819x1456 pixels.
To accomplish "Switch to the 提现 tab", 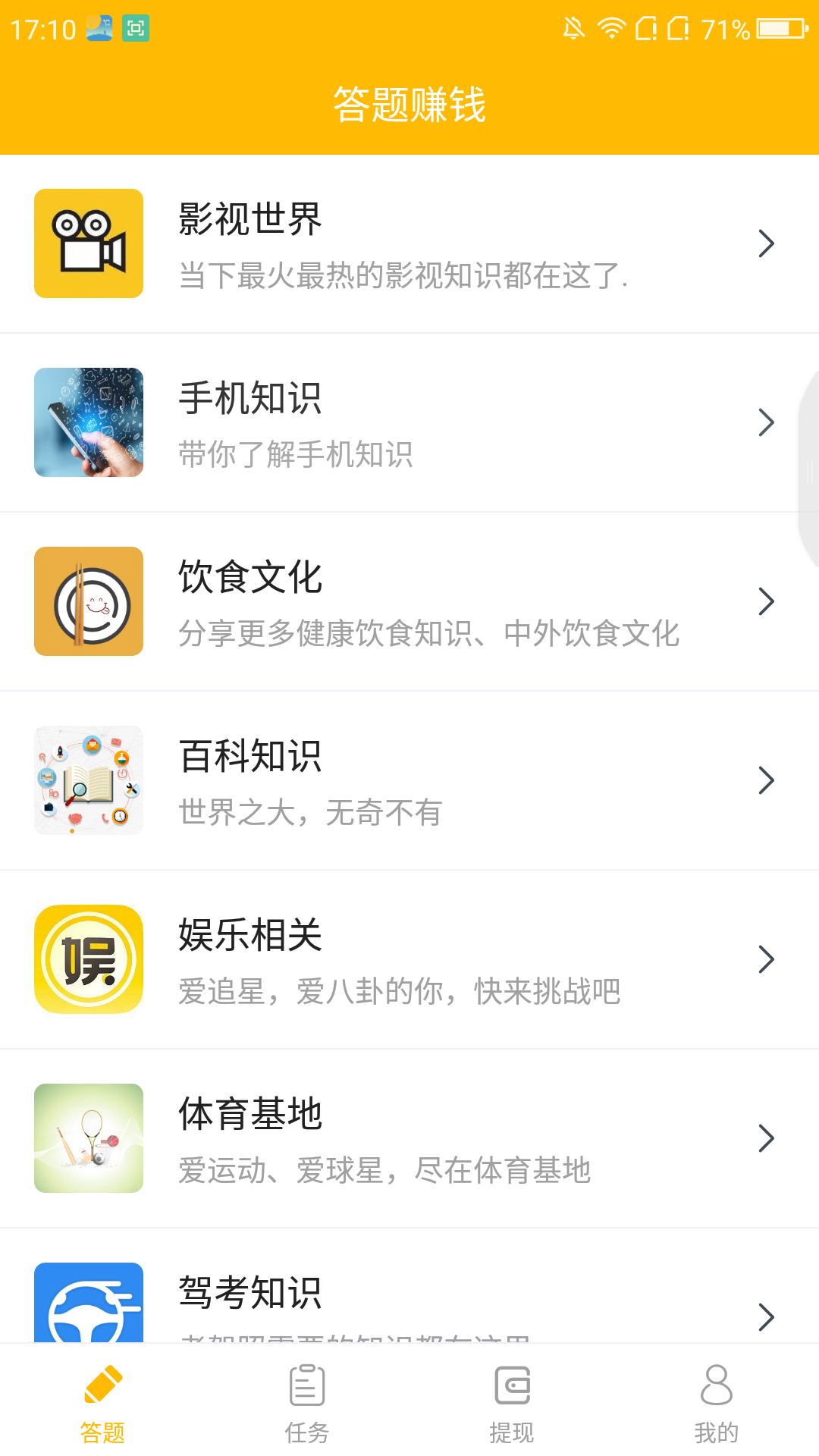I will pyautogui.click(x=512, y=1407).
